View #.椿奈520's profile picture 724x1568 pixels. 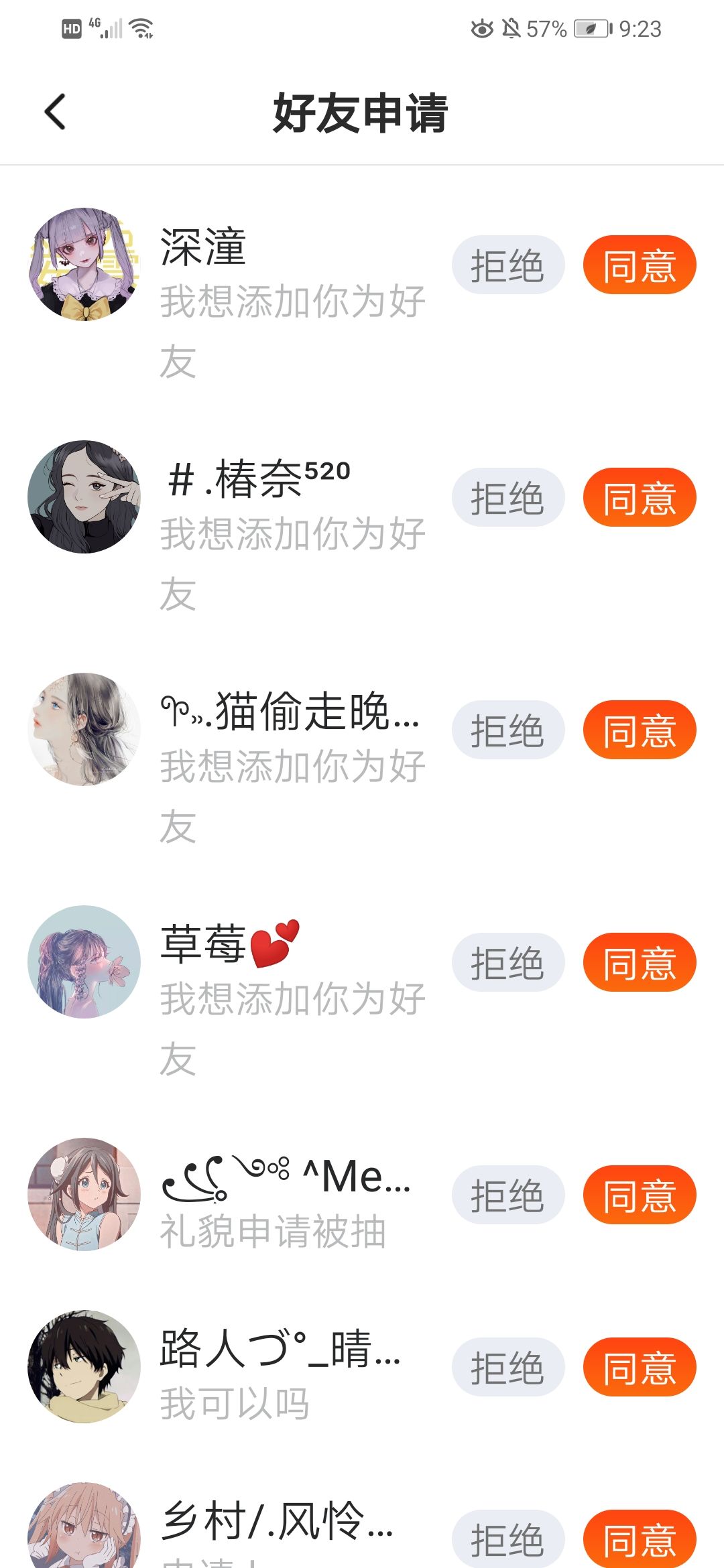(x=84, y=497)
